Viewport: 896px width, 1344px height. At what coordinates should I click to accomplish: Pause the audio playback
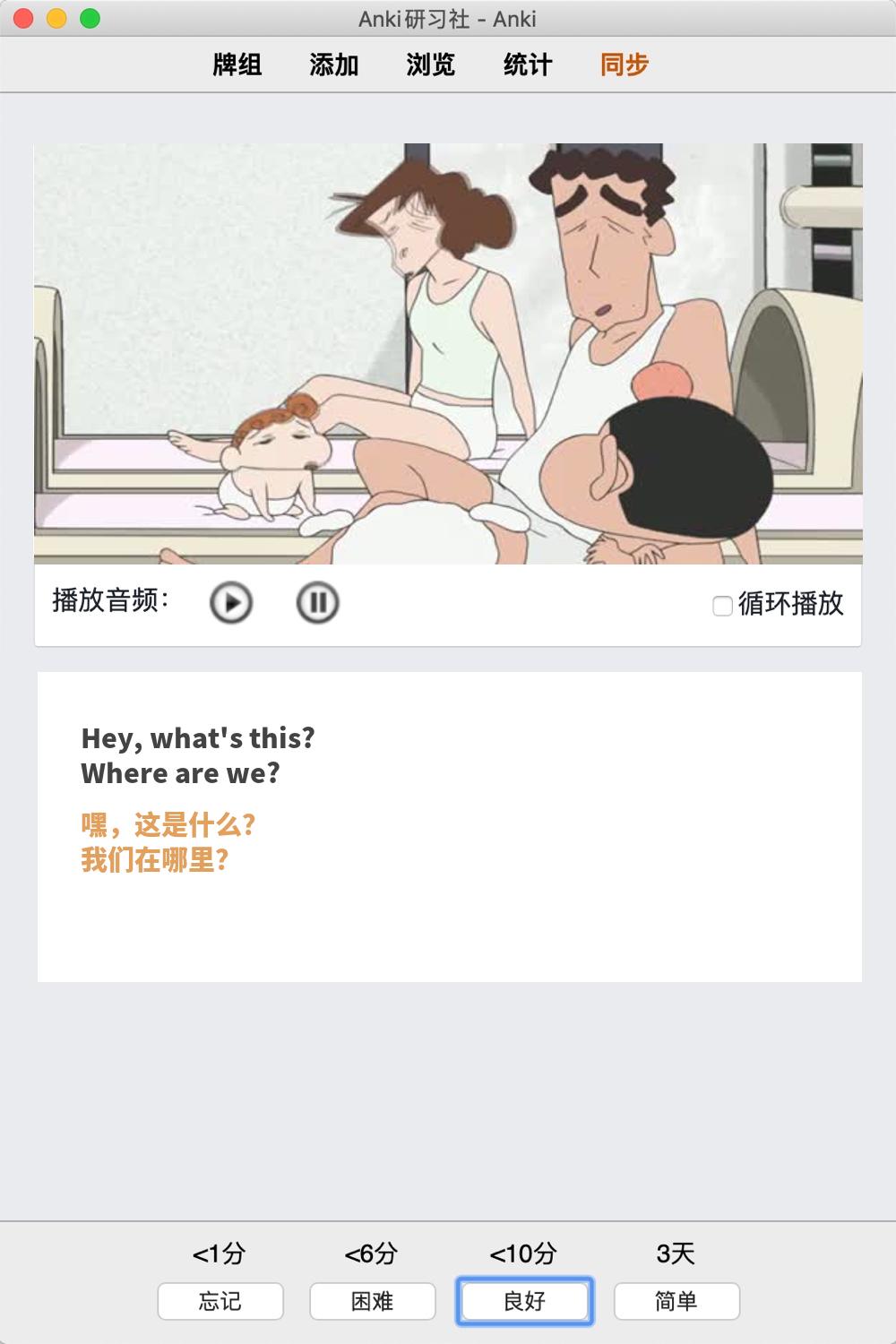tap(317, 602)
